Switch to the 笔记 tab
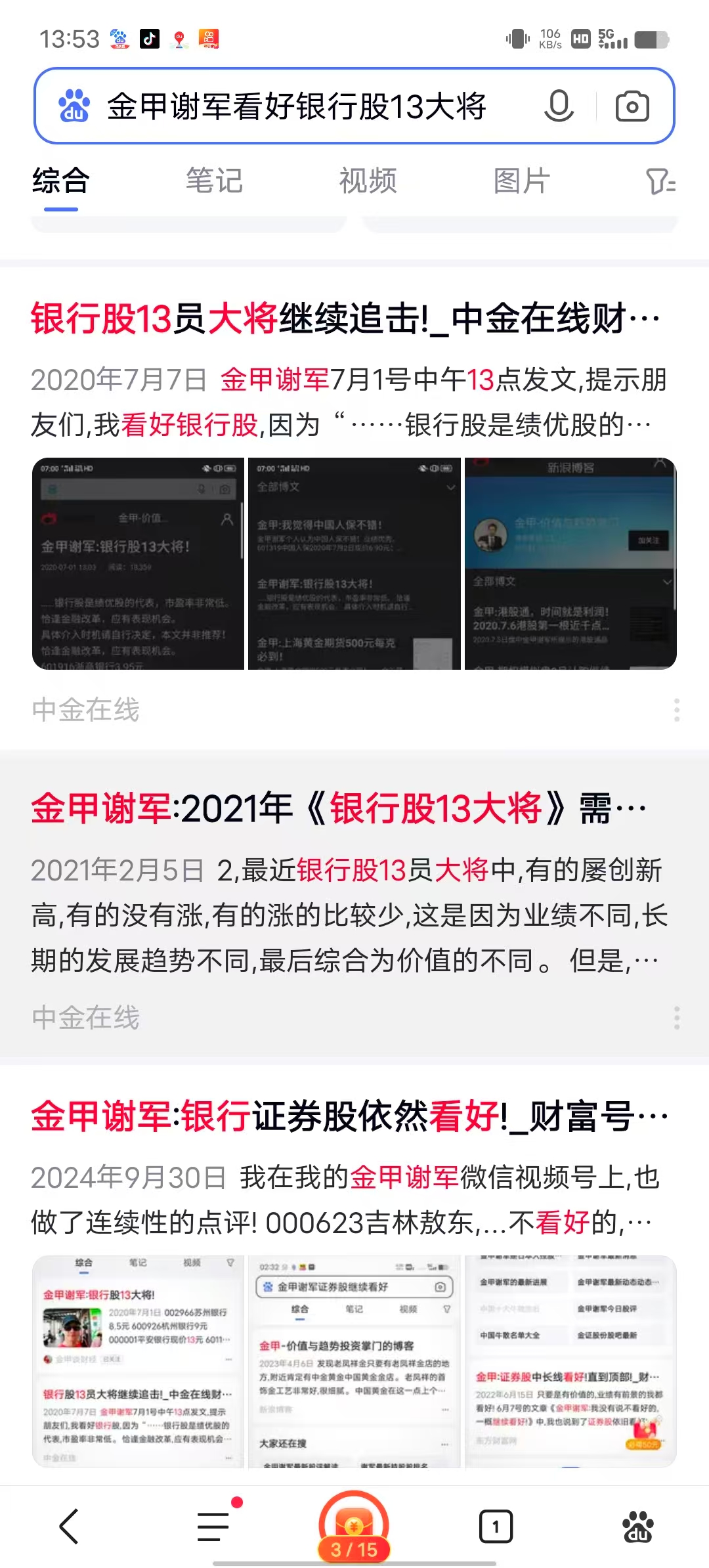709x1568 pixels. click(x=214, y=181)
